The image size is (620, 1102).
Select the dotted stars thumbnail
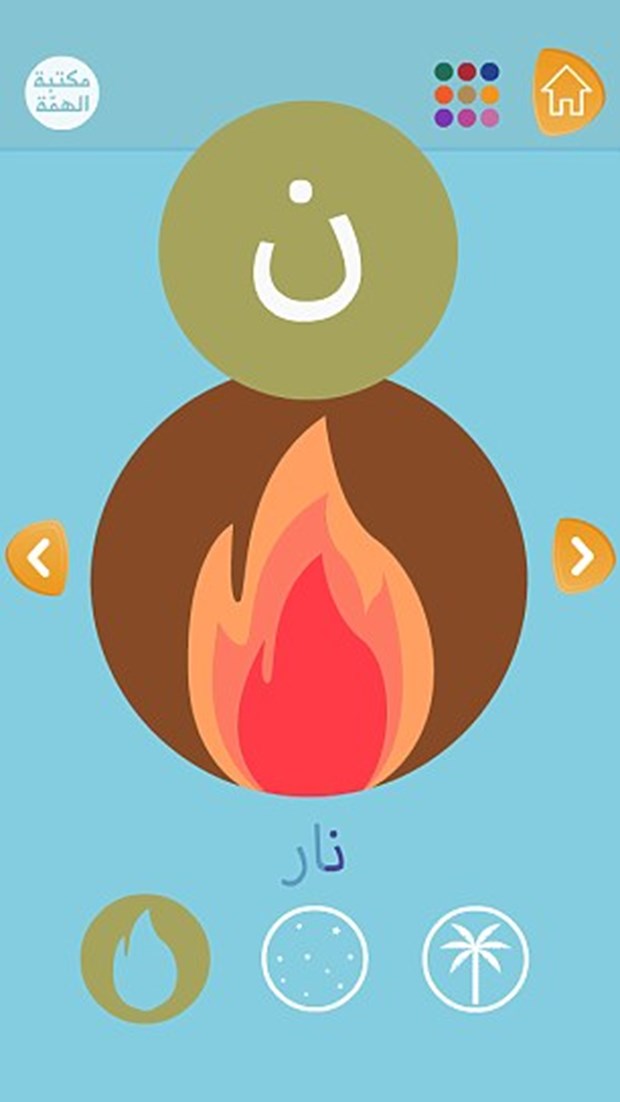click(x=315, y=958)
